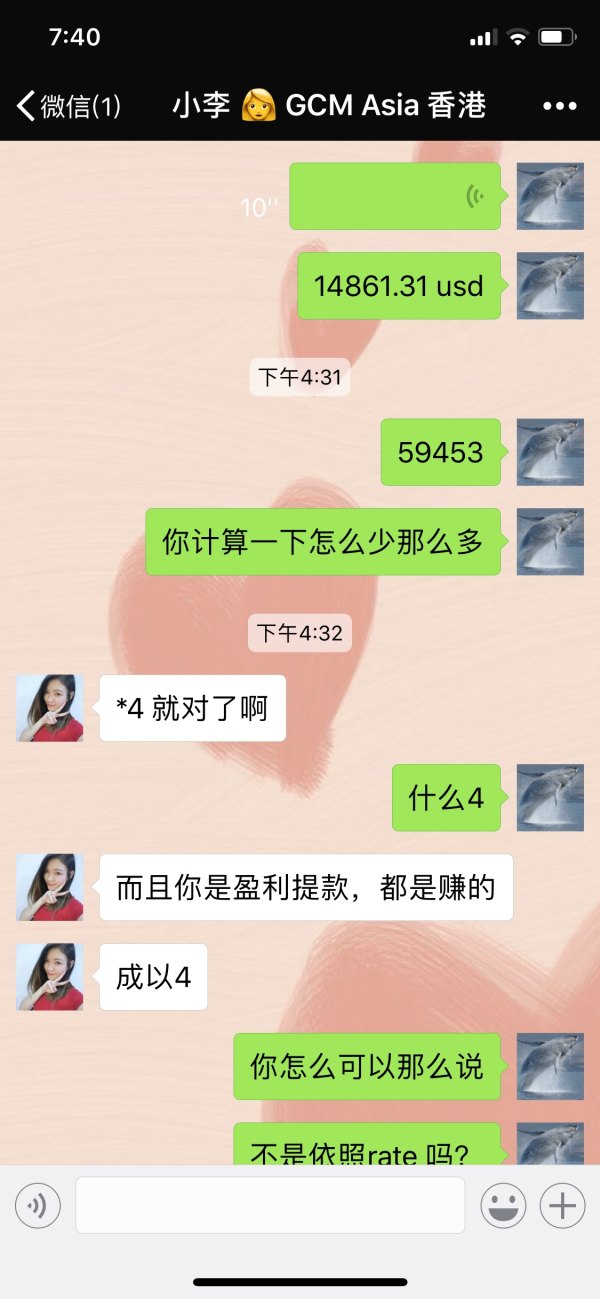View the contact's avatar beside "*4 就对了啊"

click(x=50, y=708)
